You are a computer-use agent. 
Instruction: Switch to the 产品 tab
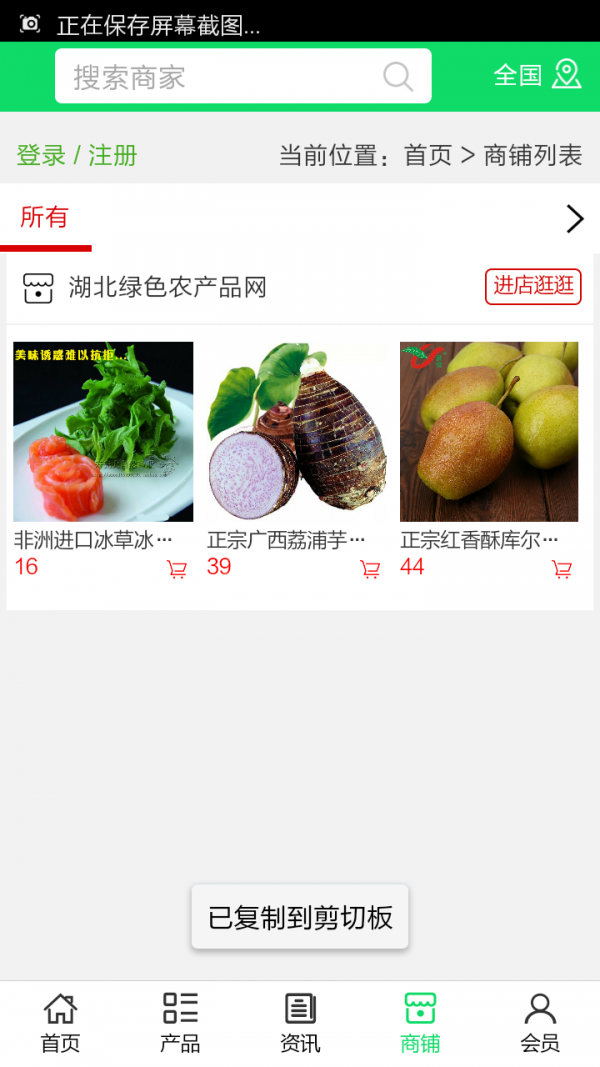180,1023
